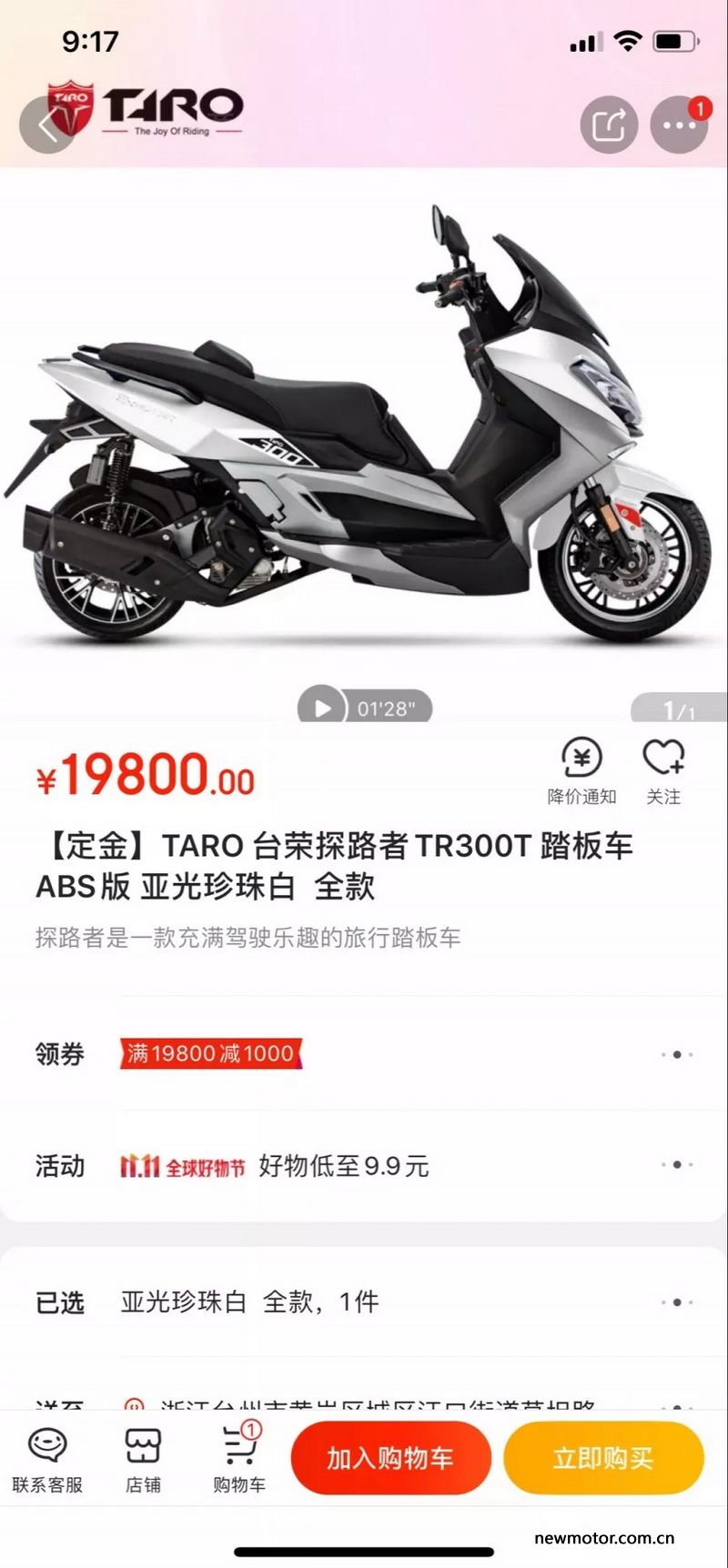The image size is (728, 1568).
Task: Play the 01'28" product video
Action: pos(365,708)
